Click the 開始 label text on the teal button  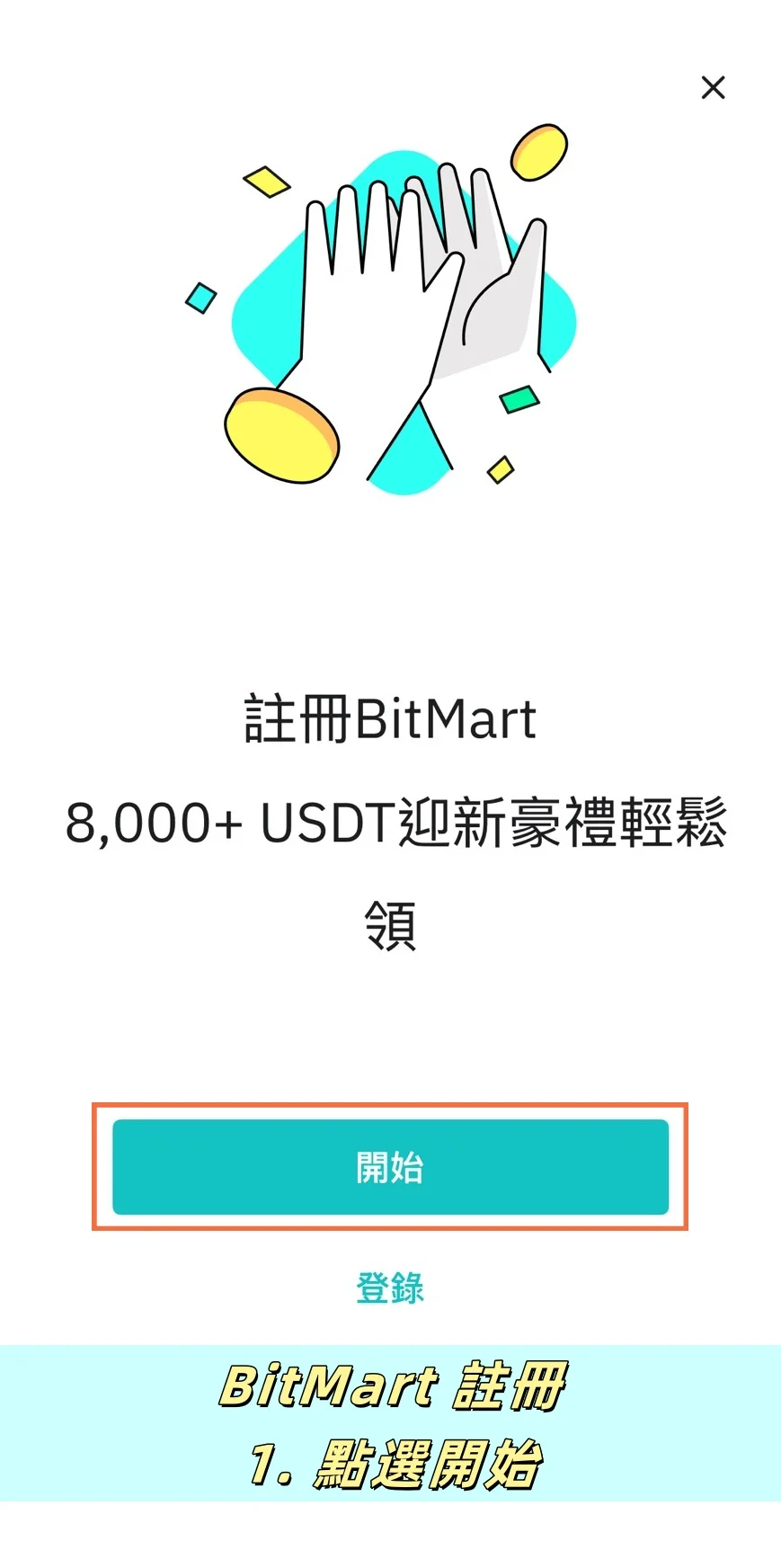(x=390, y=1167)
